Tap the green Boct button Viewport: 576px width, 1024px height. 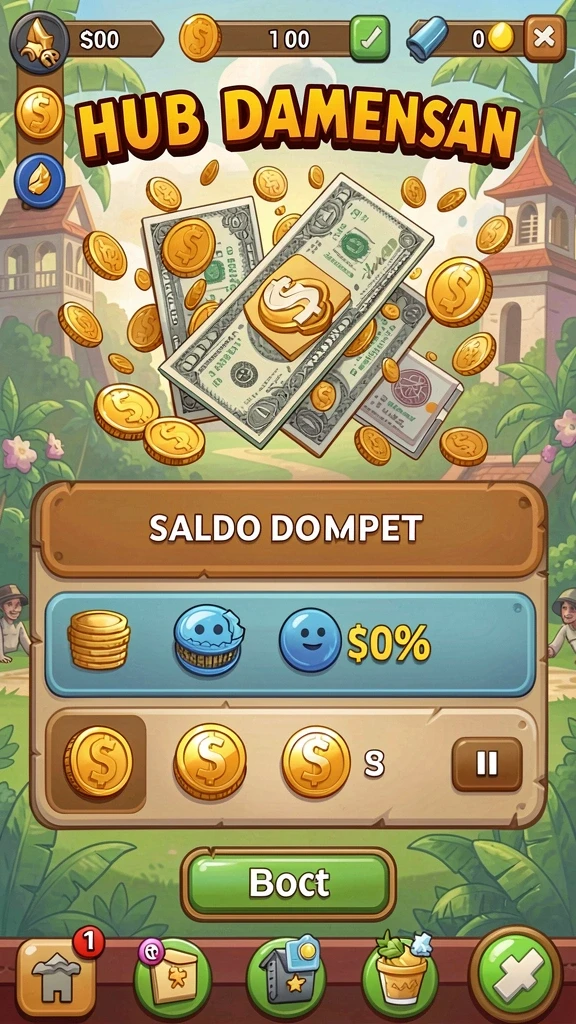click(x=288, y=883)
